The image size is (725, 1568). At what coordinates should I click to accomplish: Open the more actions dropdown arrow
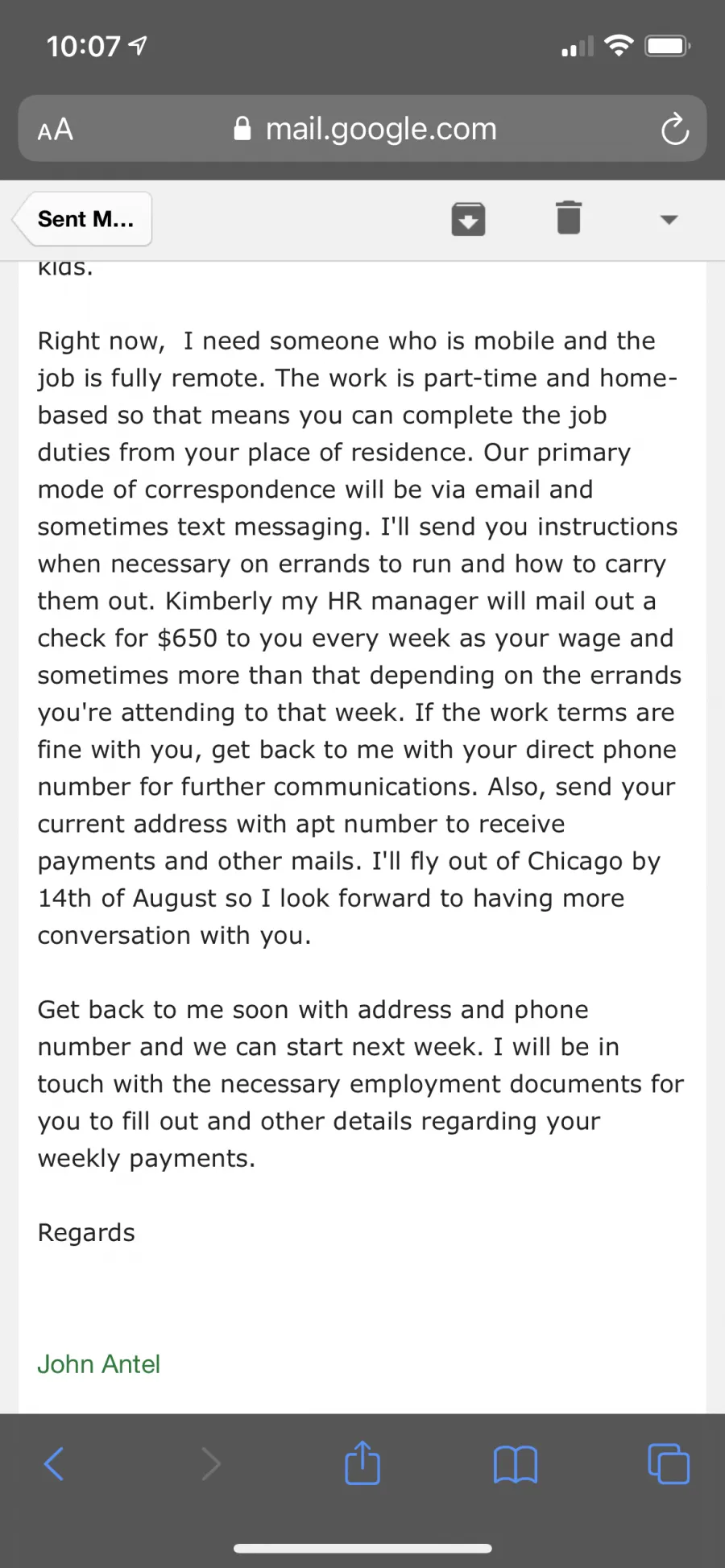(669, 219)
